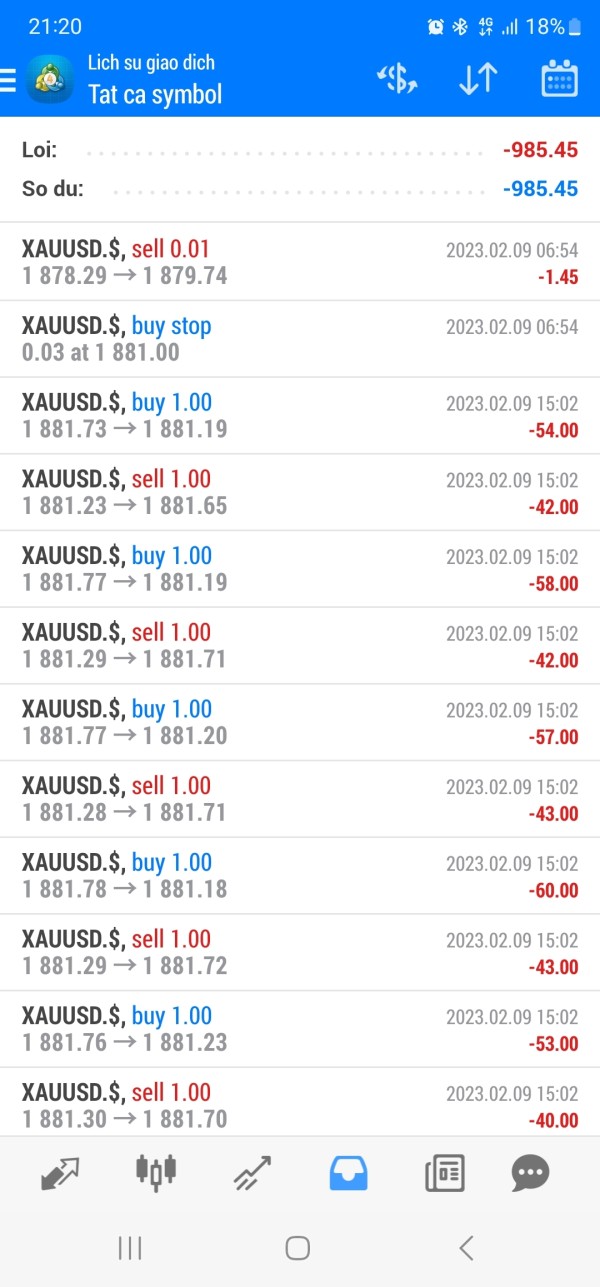Open the News tab
Screen dimensions: 600x1287
pyautogui.click(x=444, y=1172)
